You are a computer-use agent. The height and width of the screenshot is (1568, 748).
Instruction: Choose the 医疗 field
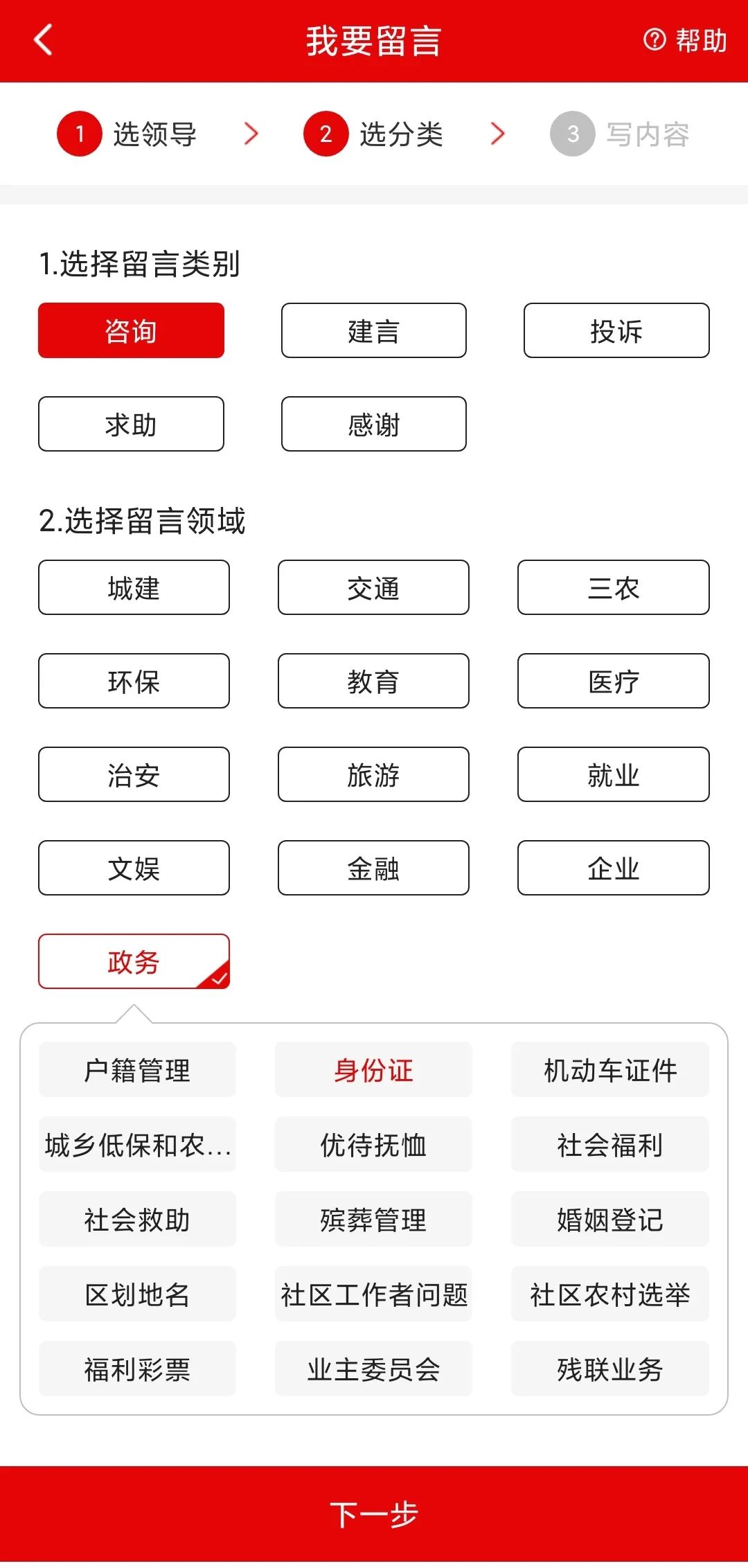613,681
